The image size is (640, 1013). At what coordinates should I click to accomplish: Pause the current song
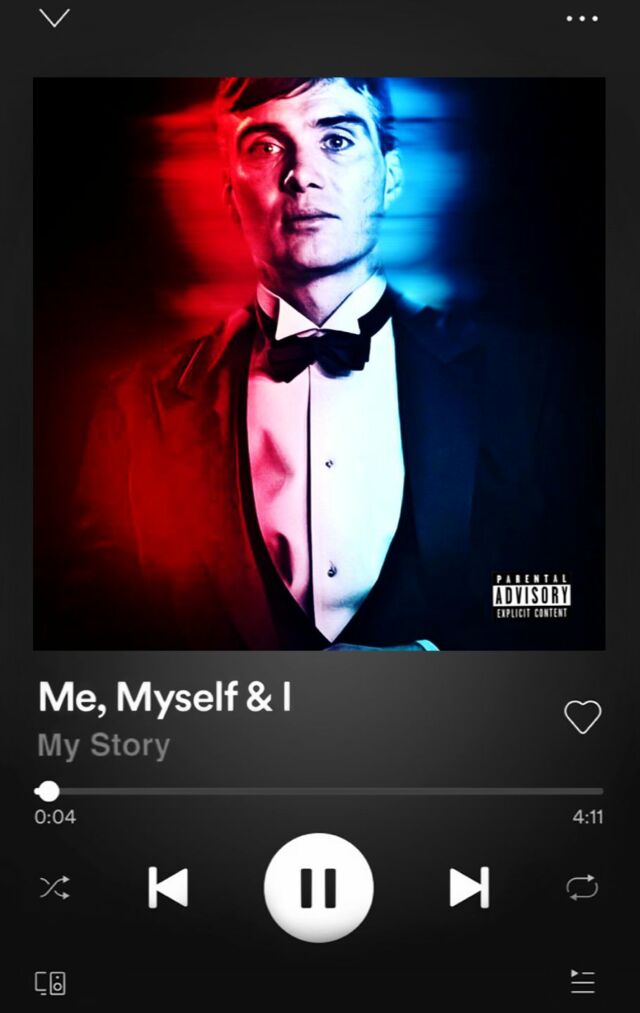318,887
